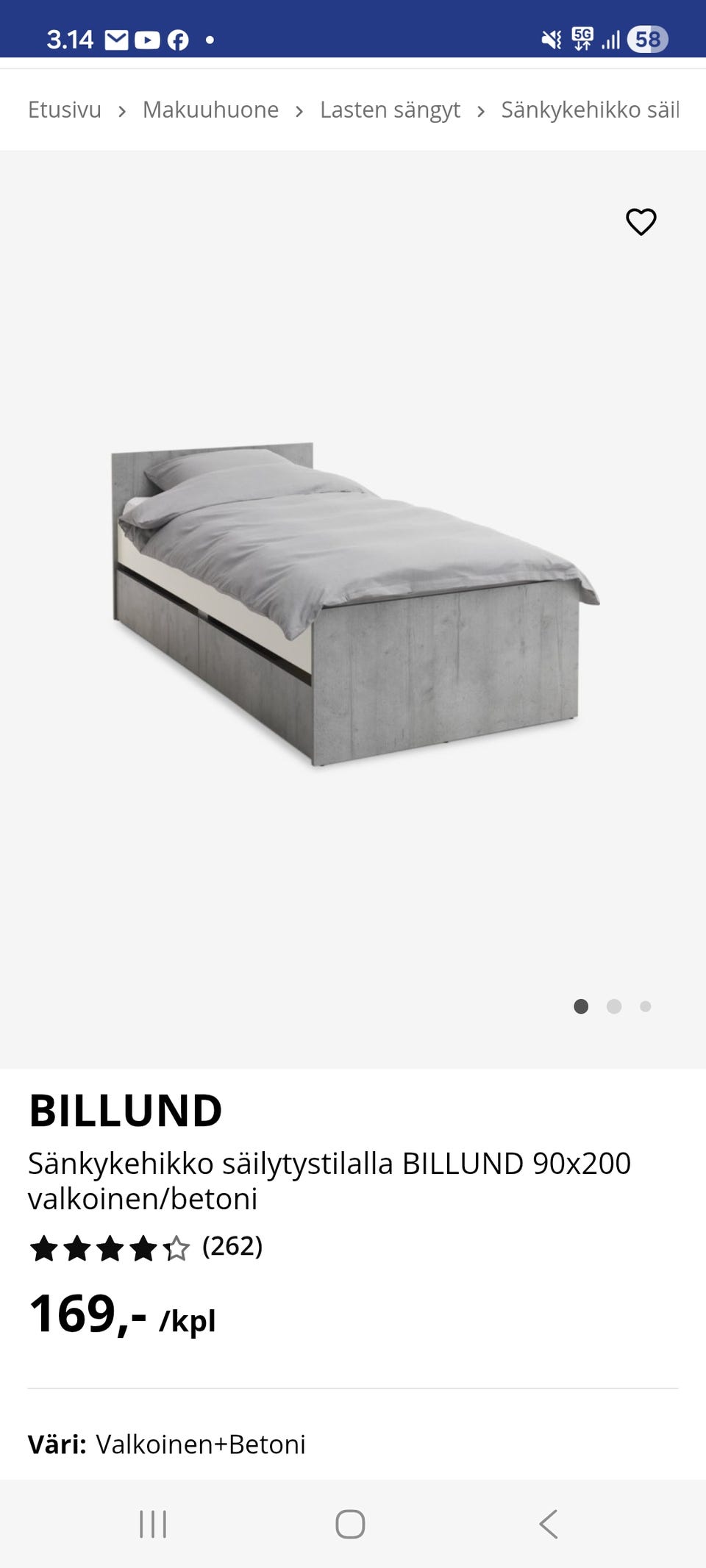Tap the system back button

click(x=549, y=1524)
